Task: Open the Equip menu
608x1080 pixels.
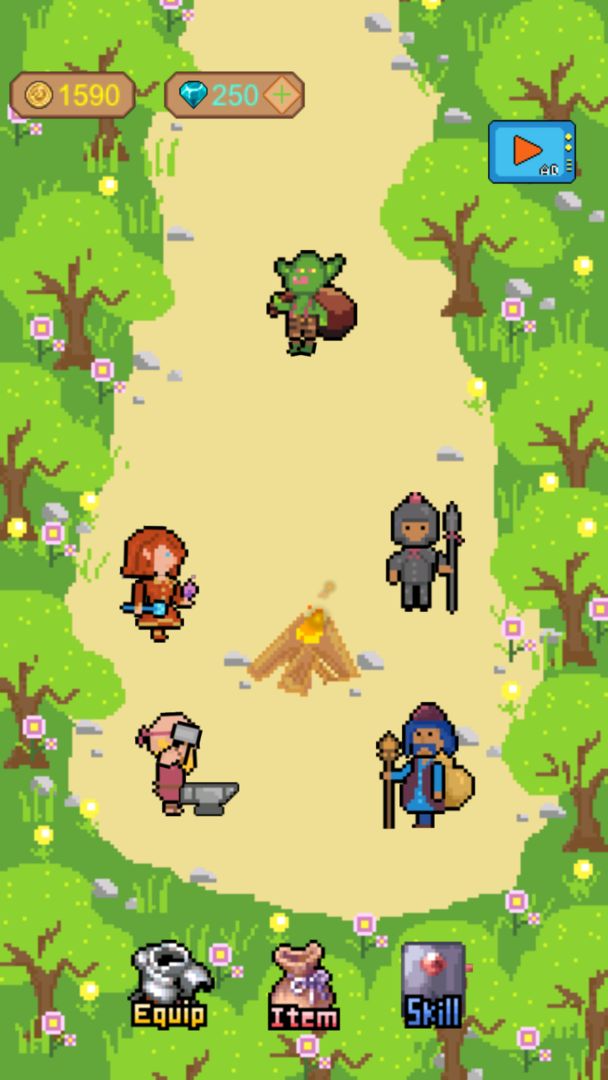Action: (170, 984)
